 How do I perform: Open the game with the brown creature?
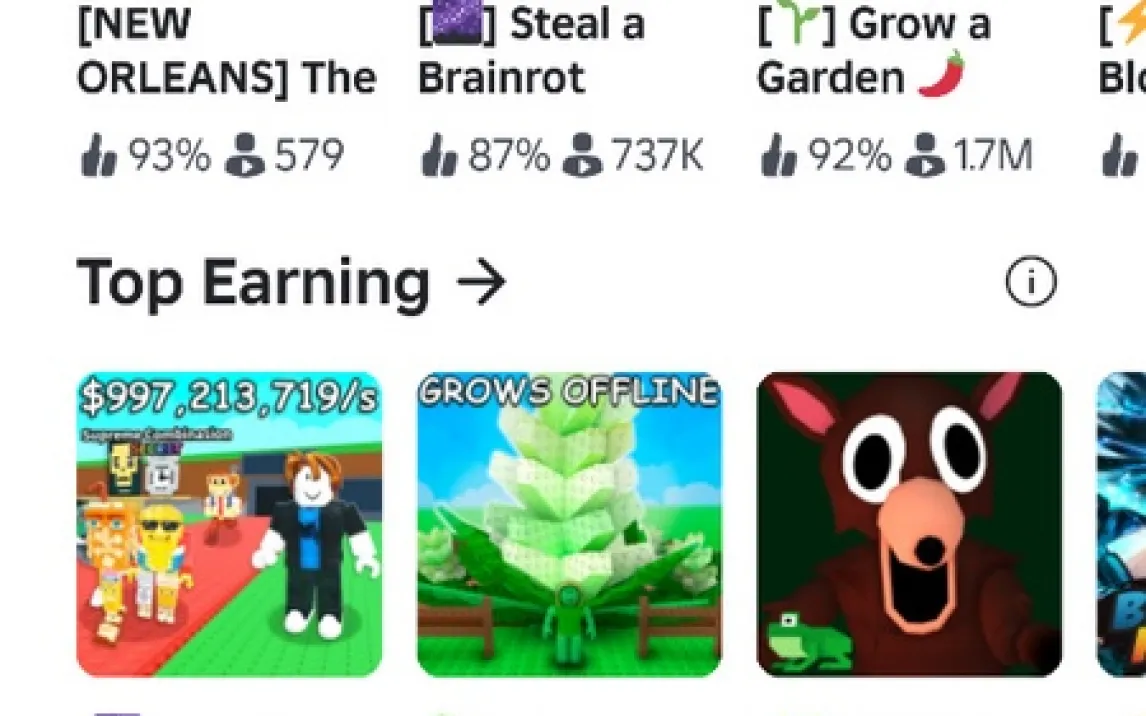pos(909,524)
